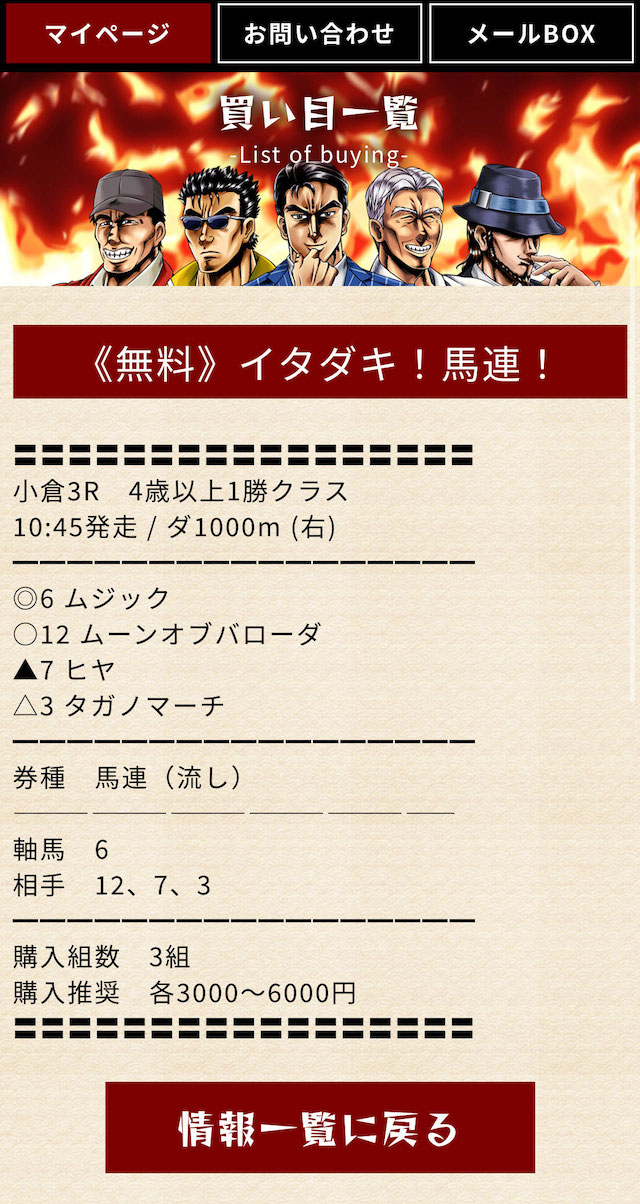Image resolution: width=640 pixels, height=1204 pixels.
Task: Open the メールBOX inbox
Action: point(532,34)
